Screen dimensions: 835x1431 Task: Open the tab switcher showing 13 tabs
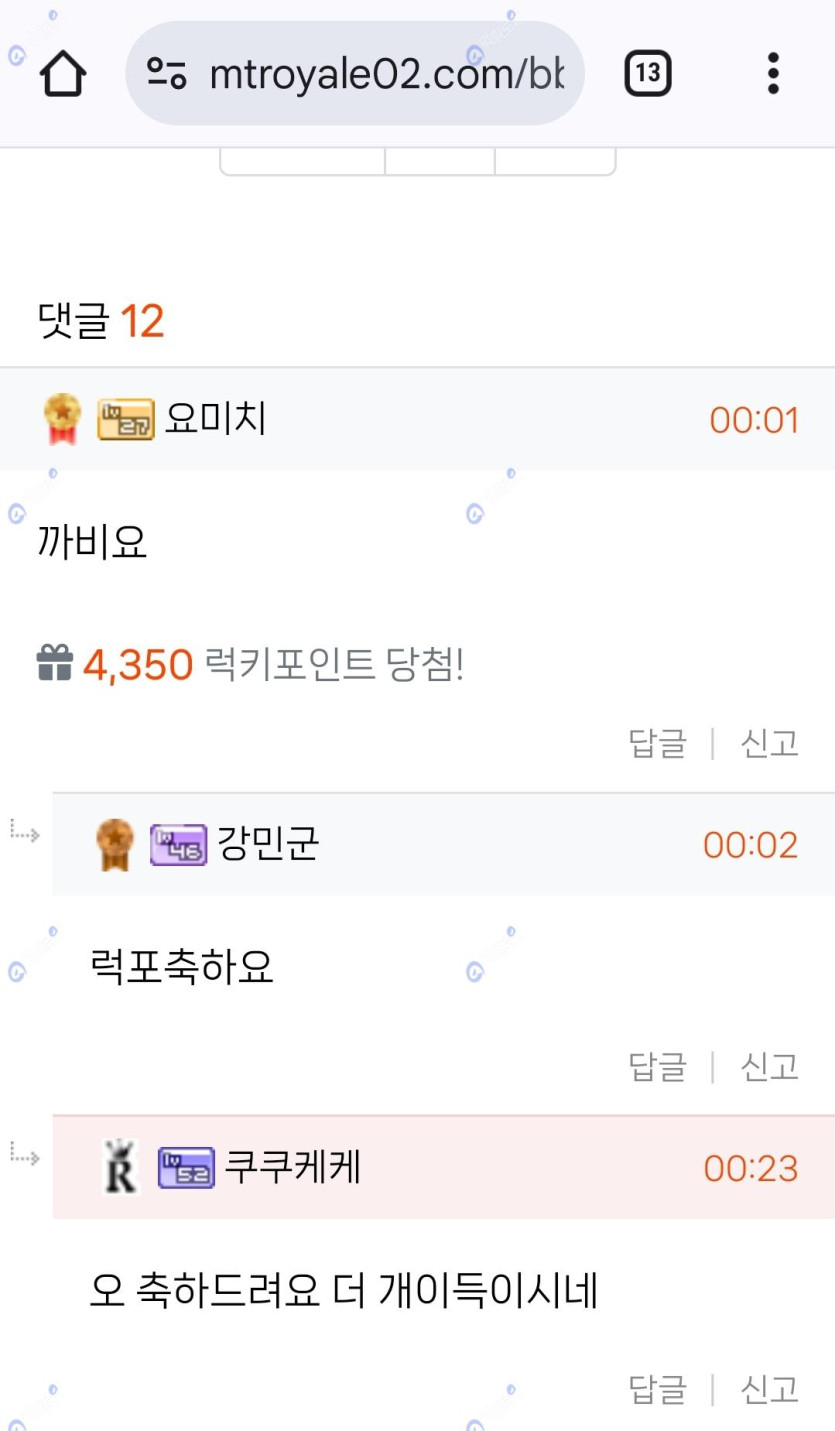(x=647, y=74)
